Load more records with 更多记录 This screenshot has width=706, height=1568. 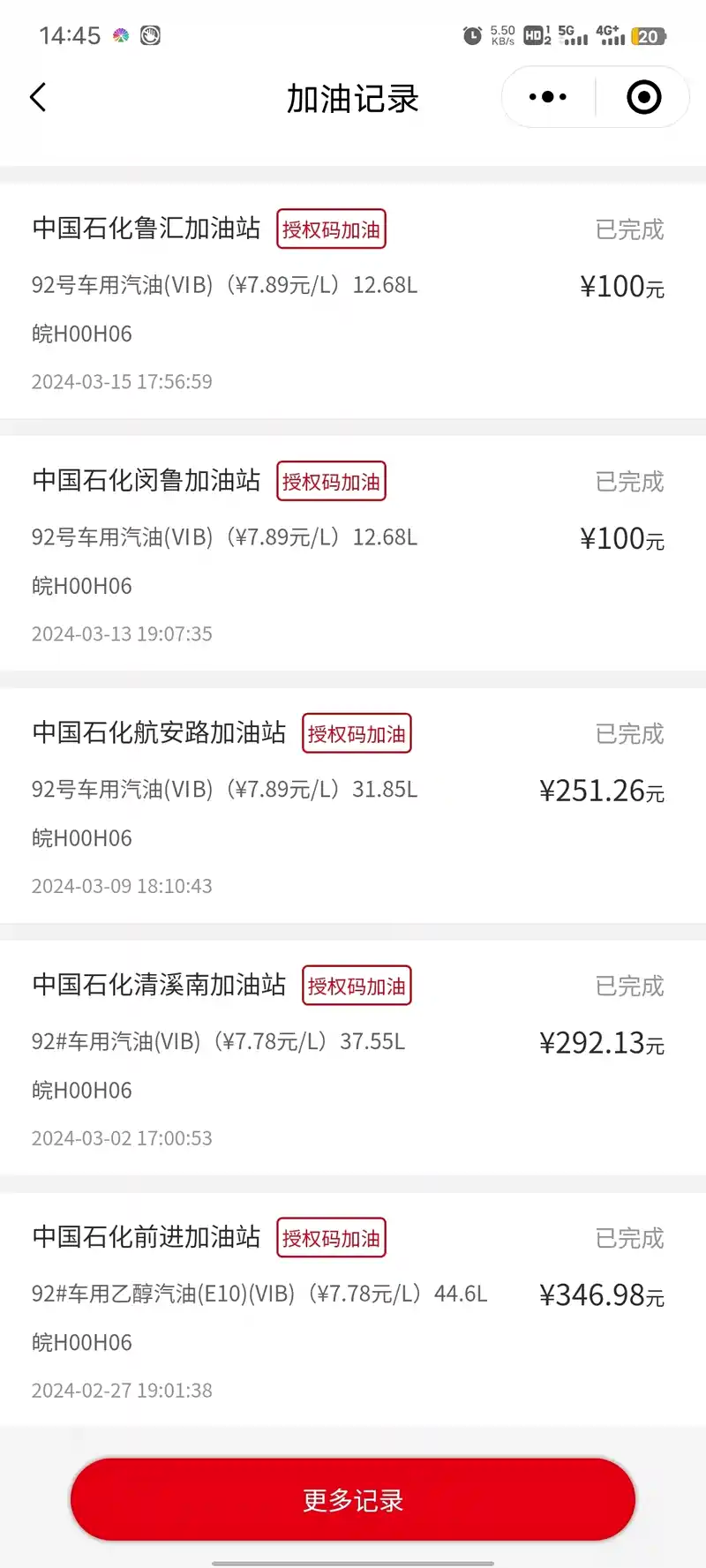tap(353, 1499)
